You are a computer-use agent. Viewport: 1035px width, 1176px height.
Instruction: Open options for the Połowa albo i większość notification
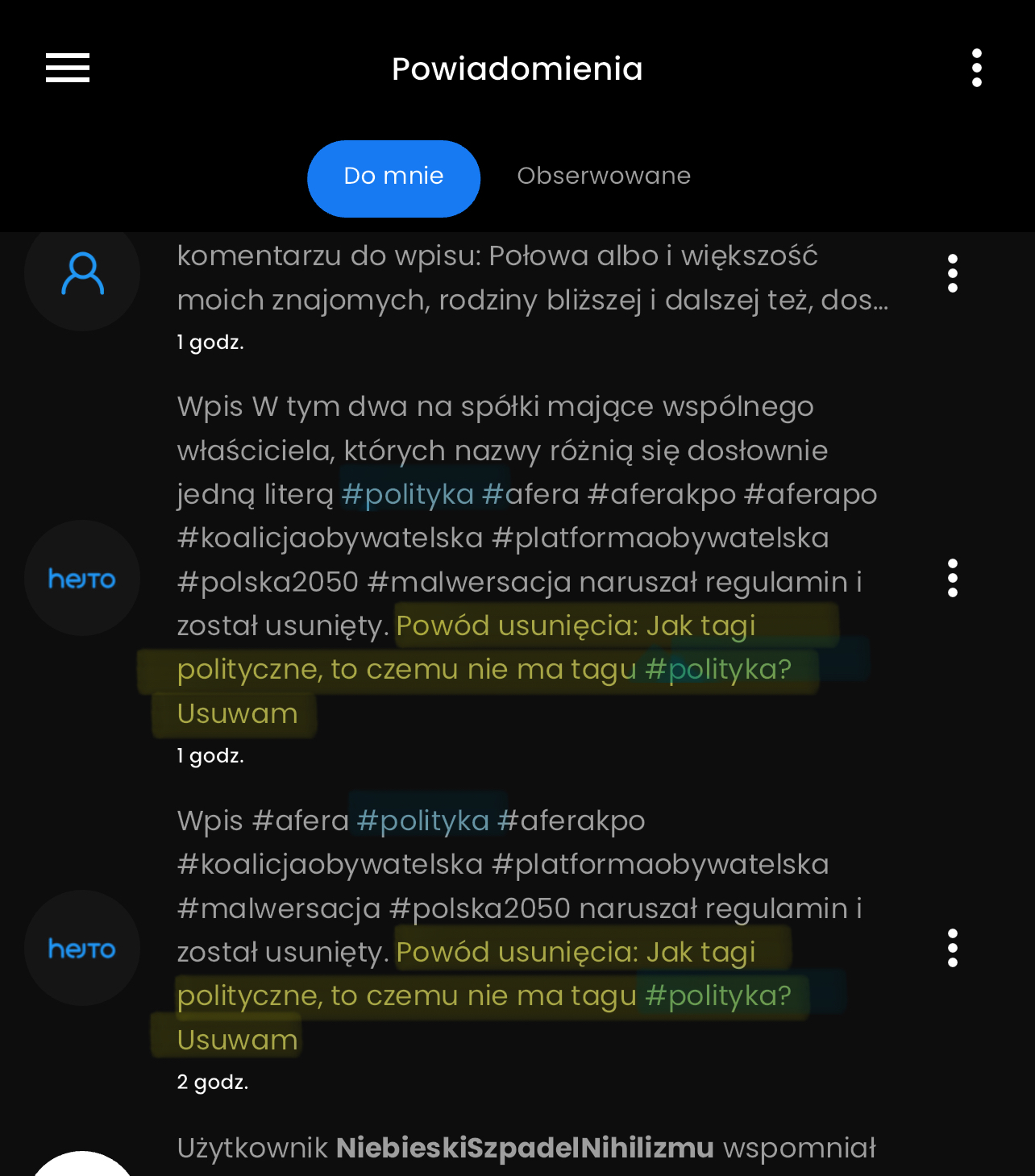click(x=952, y=273)
